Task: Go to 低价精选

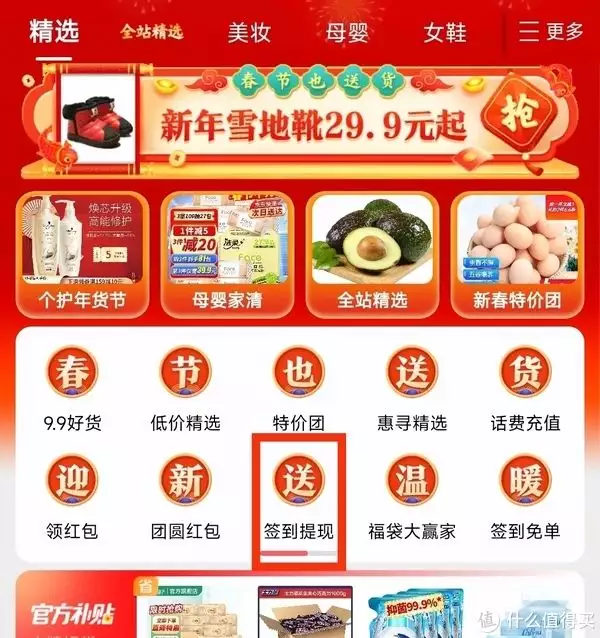Action: (x=185, y=387)
